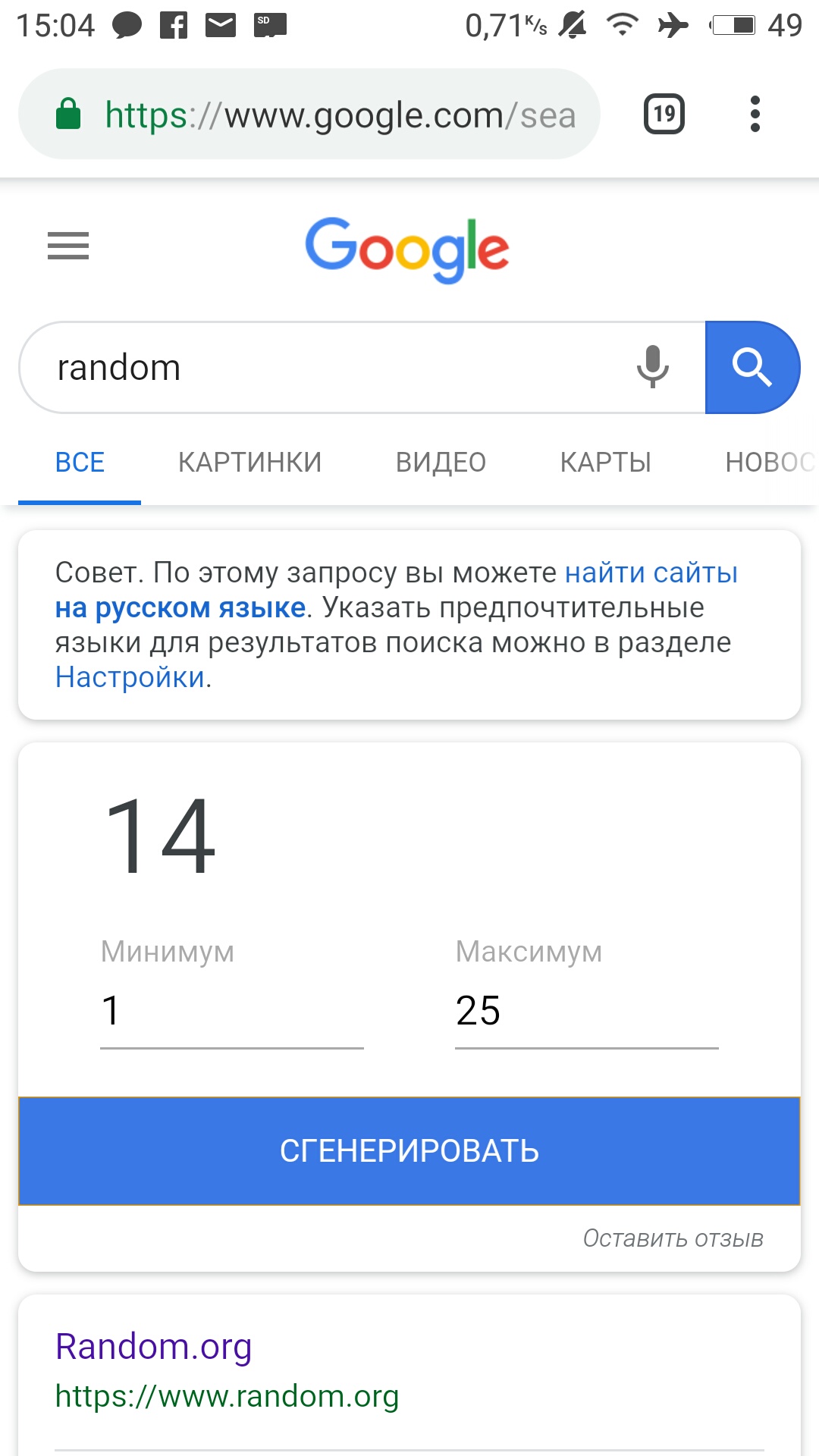Switch to the Карты tab
Screen dimensions: 819x1456
606,462
